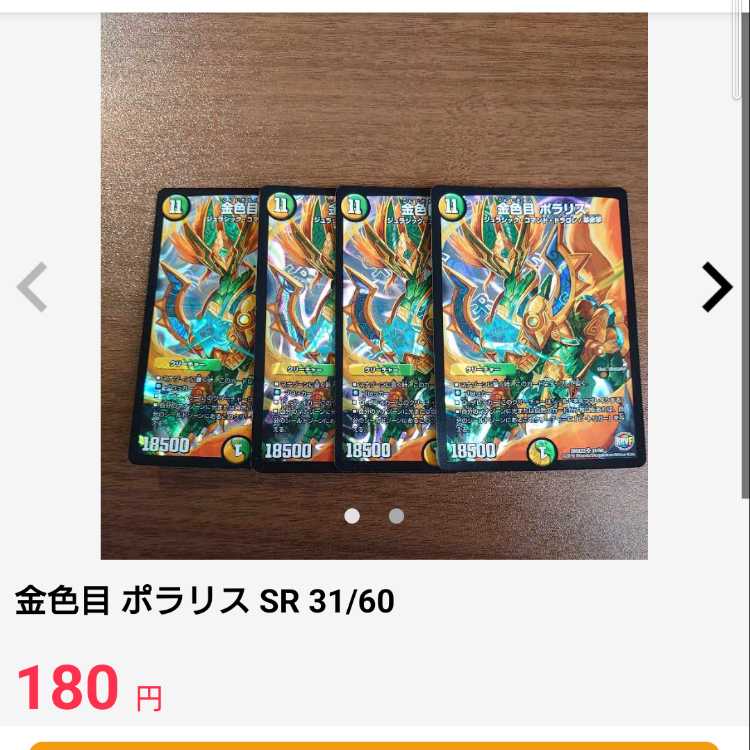
Task: Show the next product photo
Action: (x=716, y=288)
